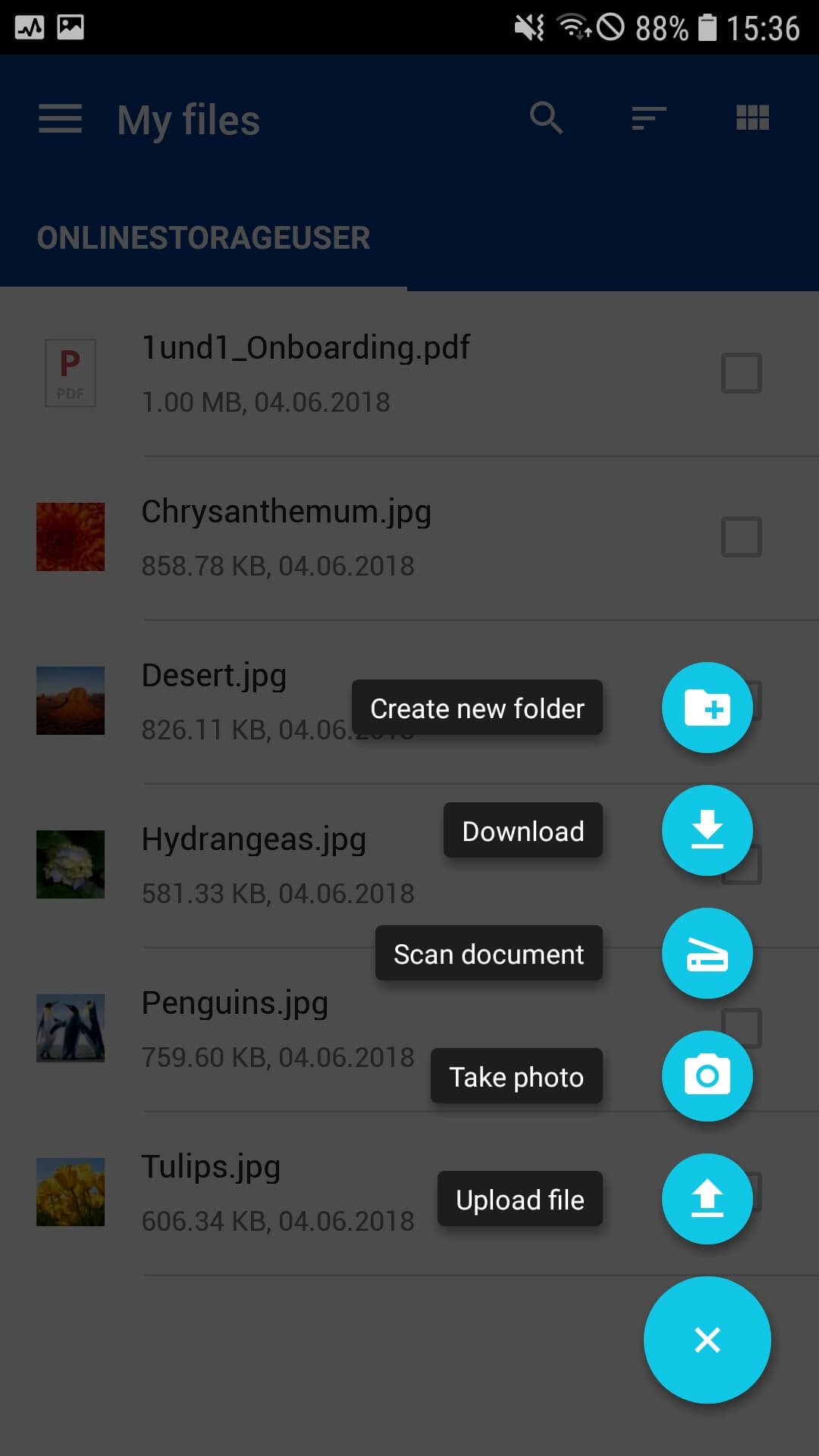
Task: Switch to the ONLINESTORAGEUSER tab
Action: click(203, 238)
